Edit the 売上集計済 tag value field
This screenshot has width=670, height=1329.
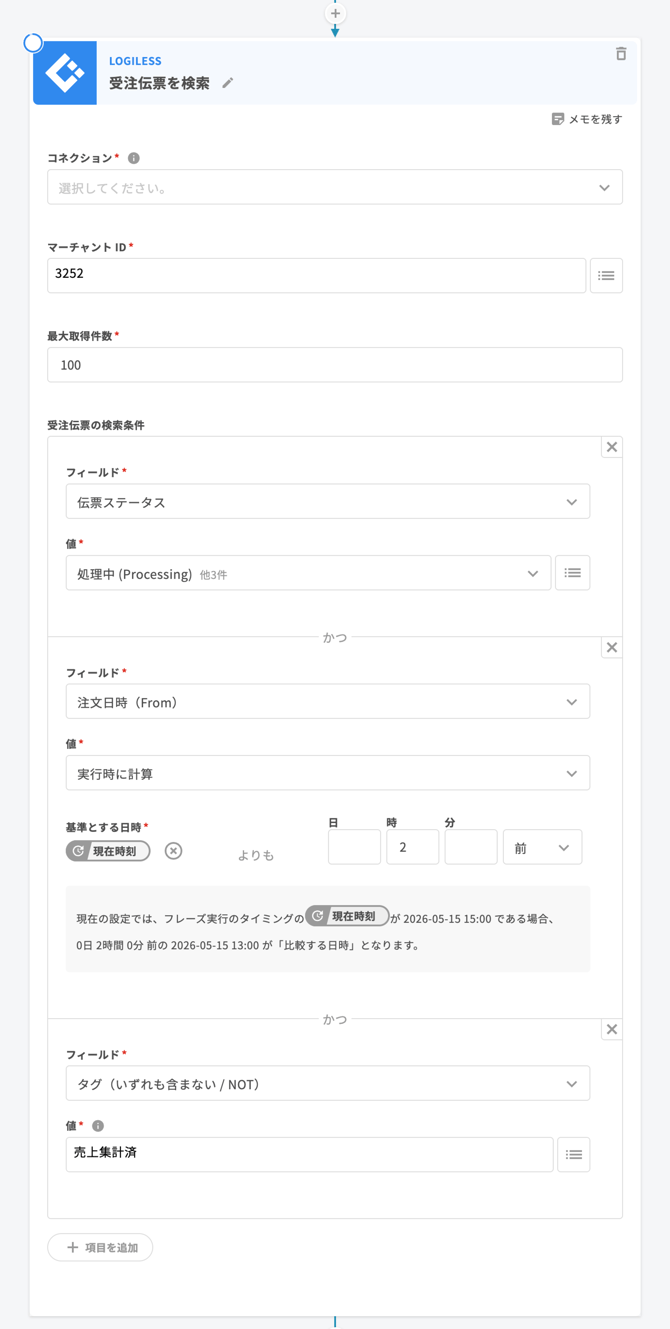(309, 1154)
